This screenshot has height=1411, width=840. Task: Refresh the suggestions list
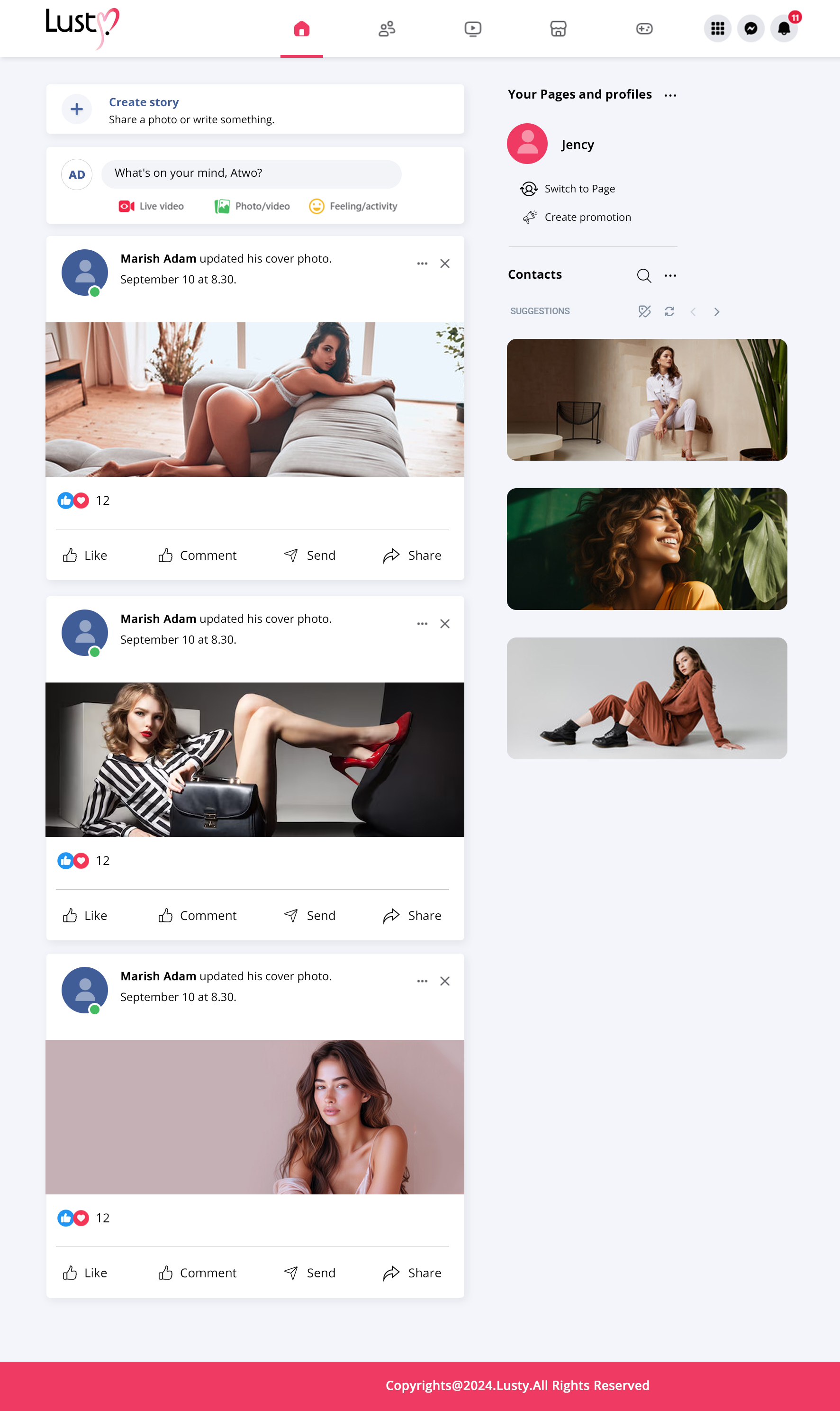coord(669,311)
